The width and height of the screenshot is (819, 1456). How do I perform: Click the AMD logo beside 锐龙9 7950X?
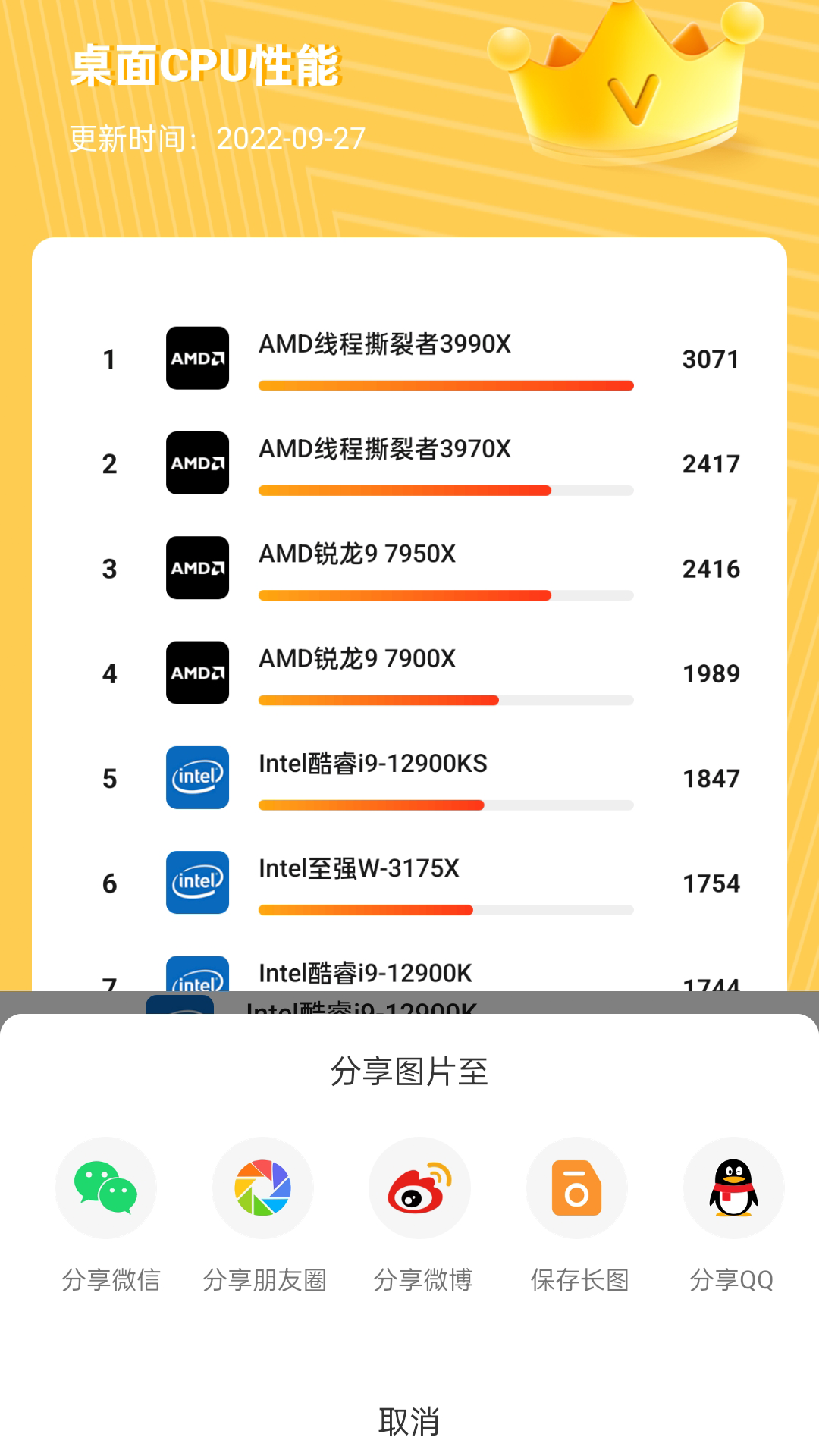[197, 569]
